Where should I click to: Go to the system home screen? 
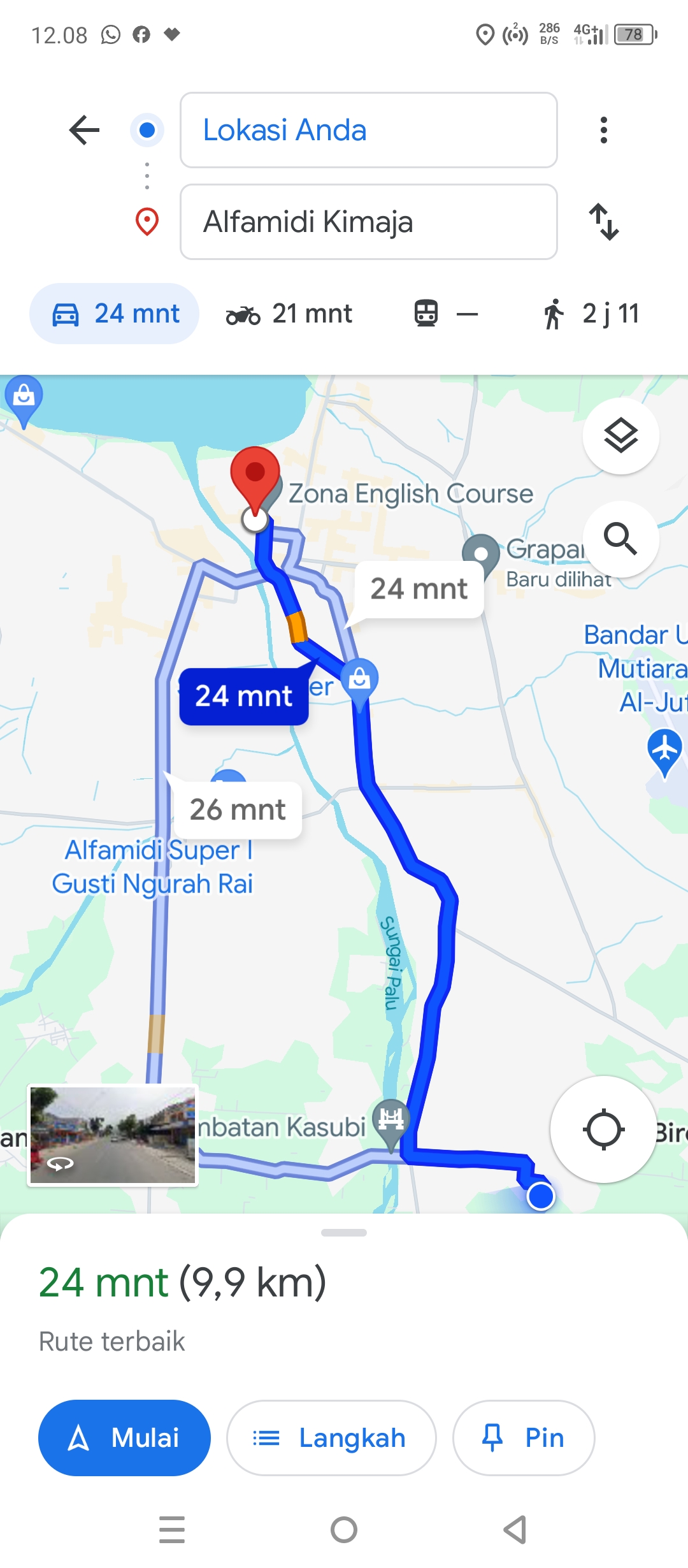[344, 1530]
